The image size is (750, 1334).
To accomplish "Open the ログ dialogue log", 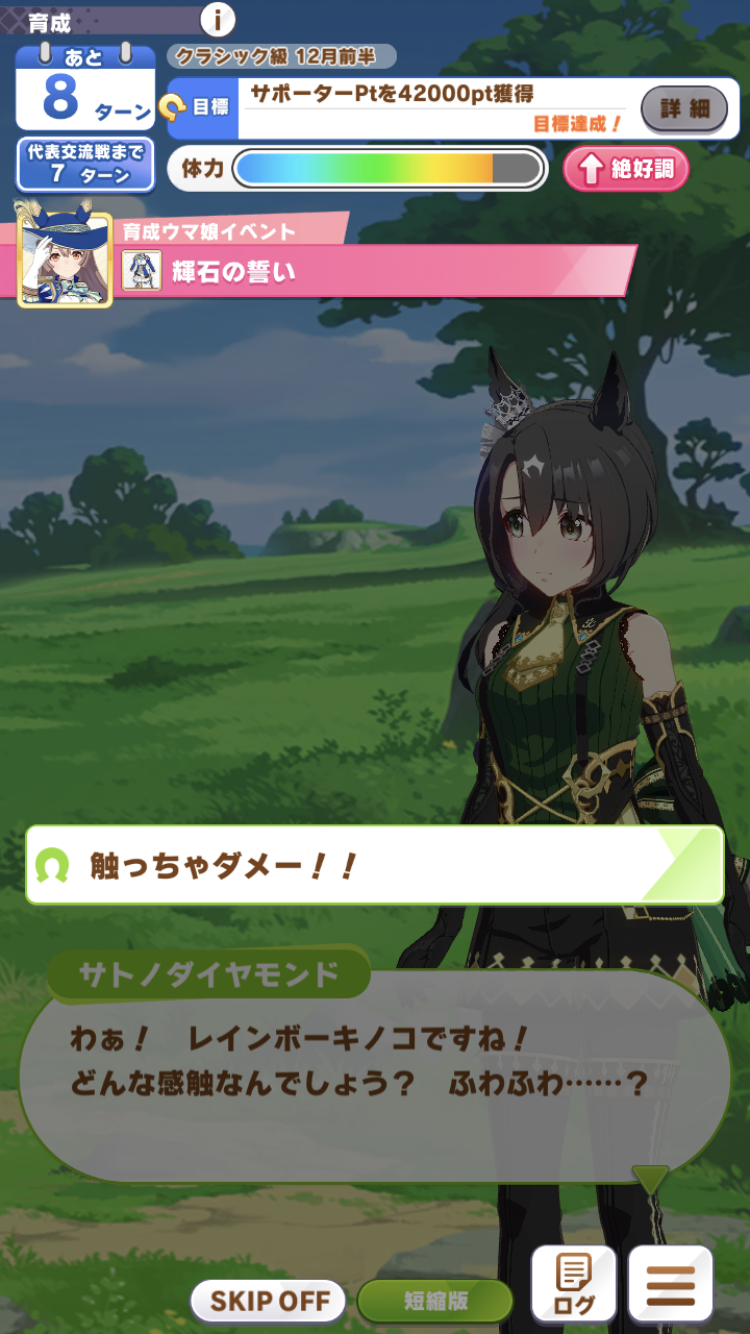I will [x=573, y=1285].
